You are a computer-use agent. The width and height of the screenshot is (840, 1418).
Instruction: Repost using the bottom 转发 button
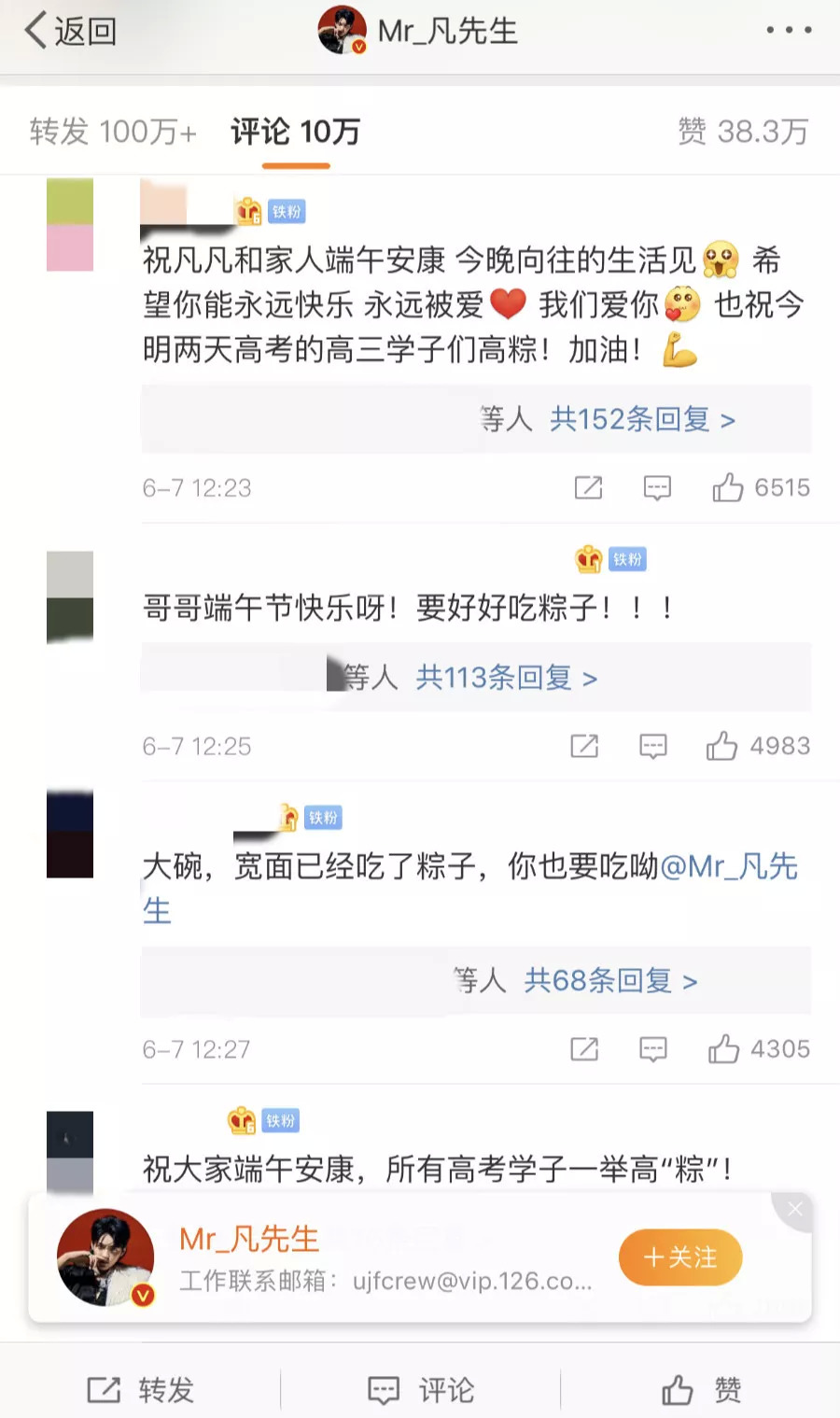click(140, 1390)
